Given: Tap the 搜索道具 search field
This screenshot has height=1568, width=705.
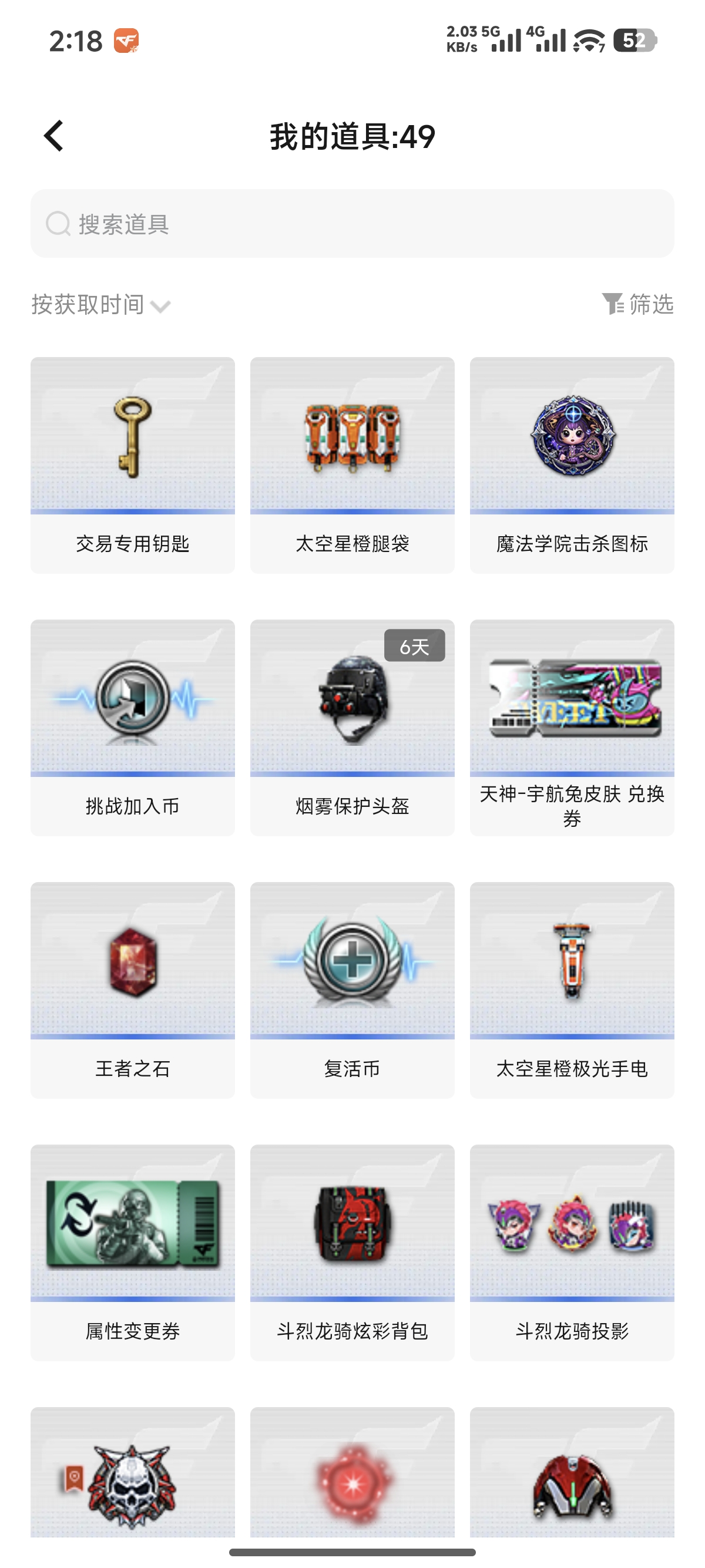Looking at the screenshot, I should [352, 223].
